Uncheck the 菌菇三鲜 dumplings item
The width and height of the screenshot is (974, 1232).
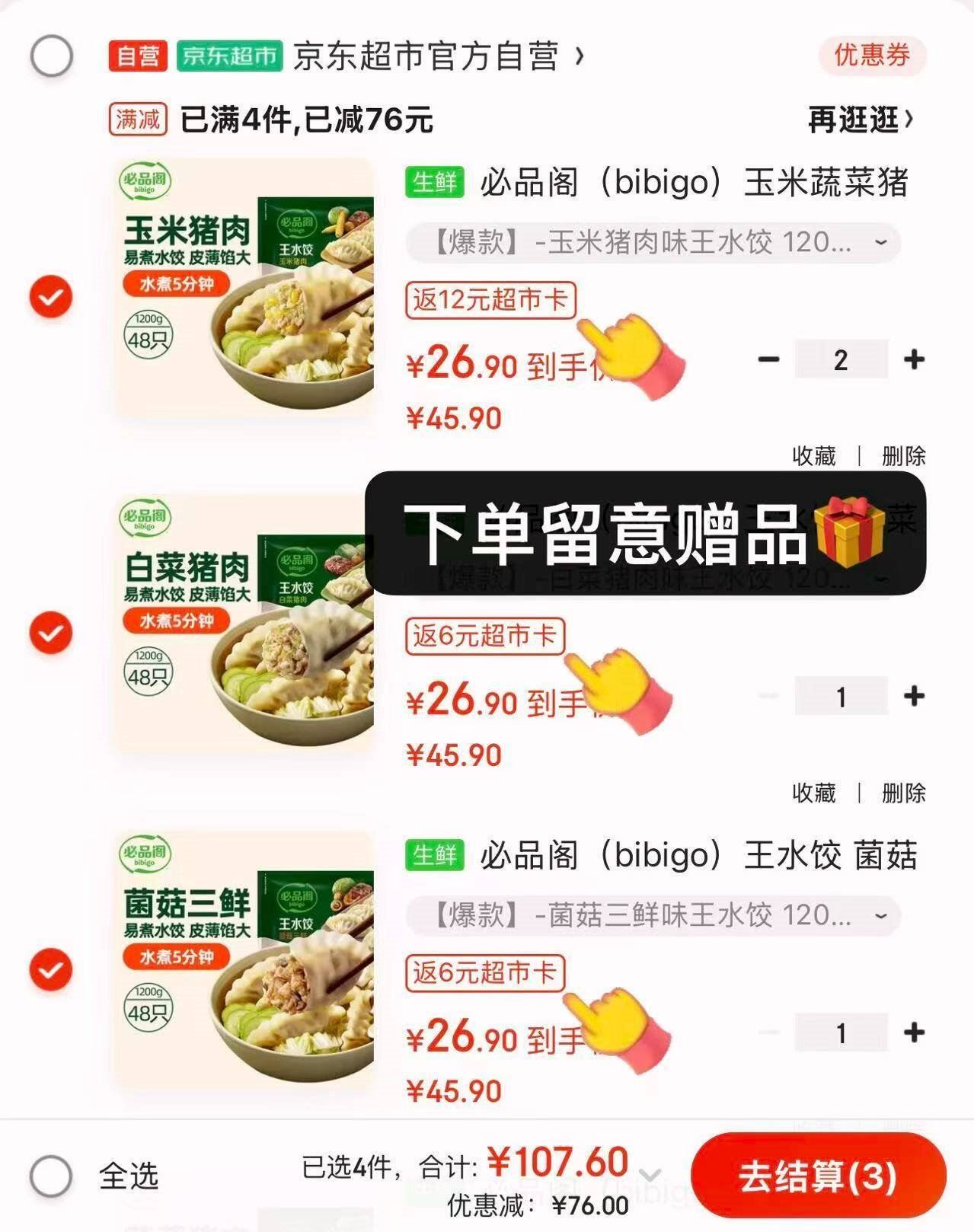[51, 969]
